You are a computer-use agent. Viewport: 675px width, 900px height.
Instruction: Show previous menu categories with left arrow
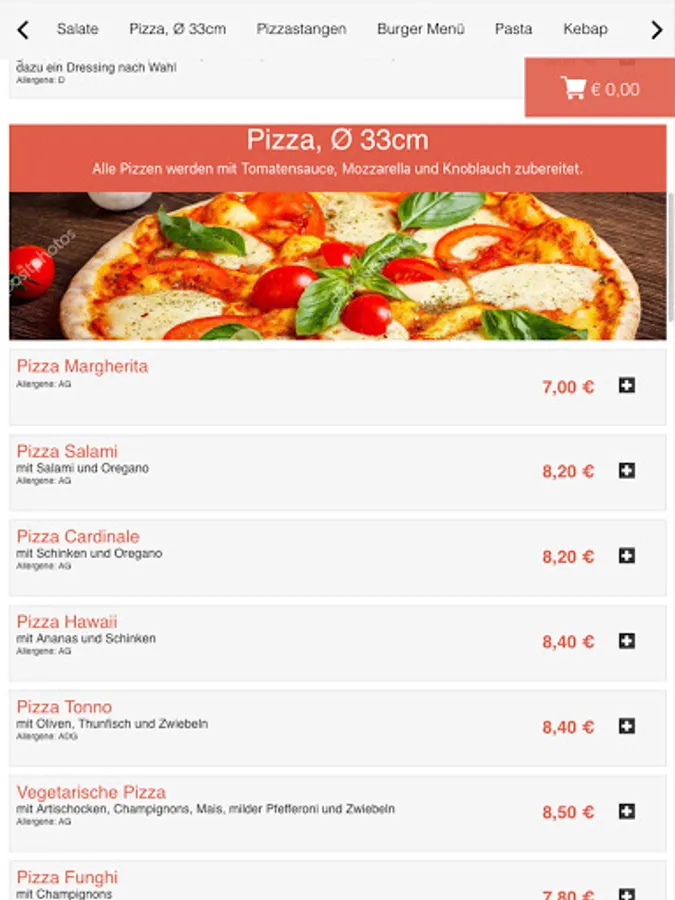point(23,30)
